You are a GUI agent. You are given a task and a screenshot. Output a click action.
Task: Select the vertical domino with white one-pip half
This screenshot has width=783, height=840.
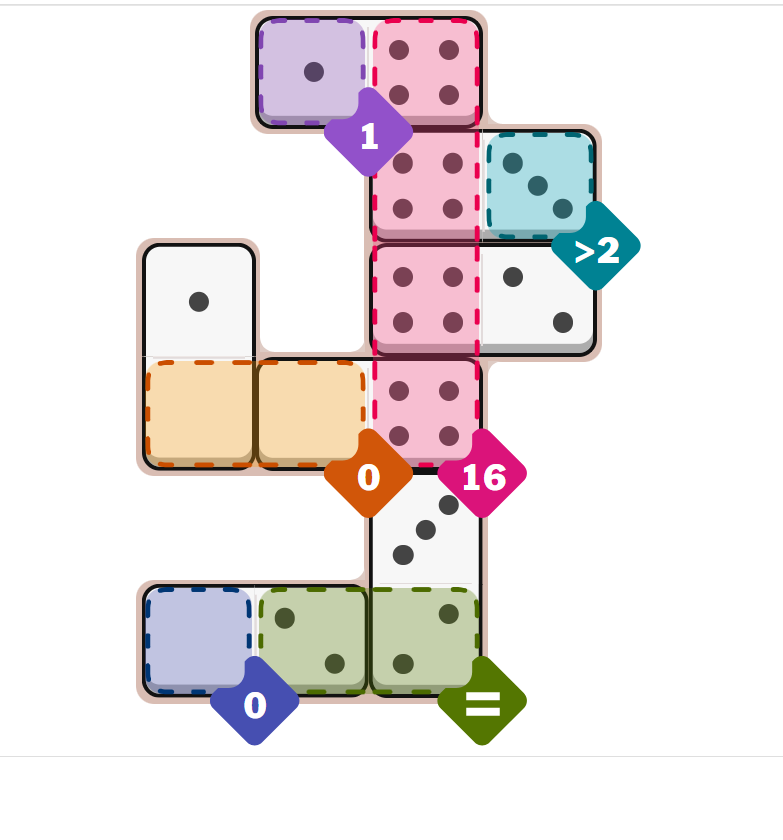tap(199, 356)
